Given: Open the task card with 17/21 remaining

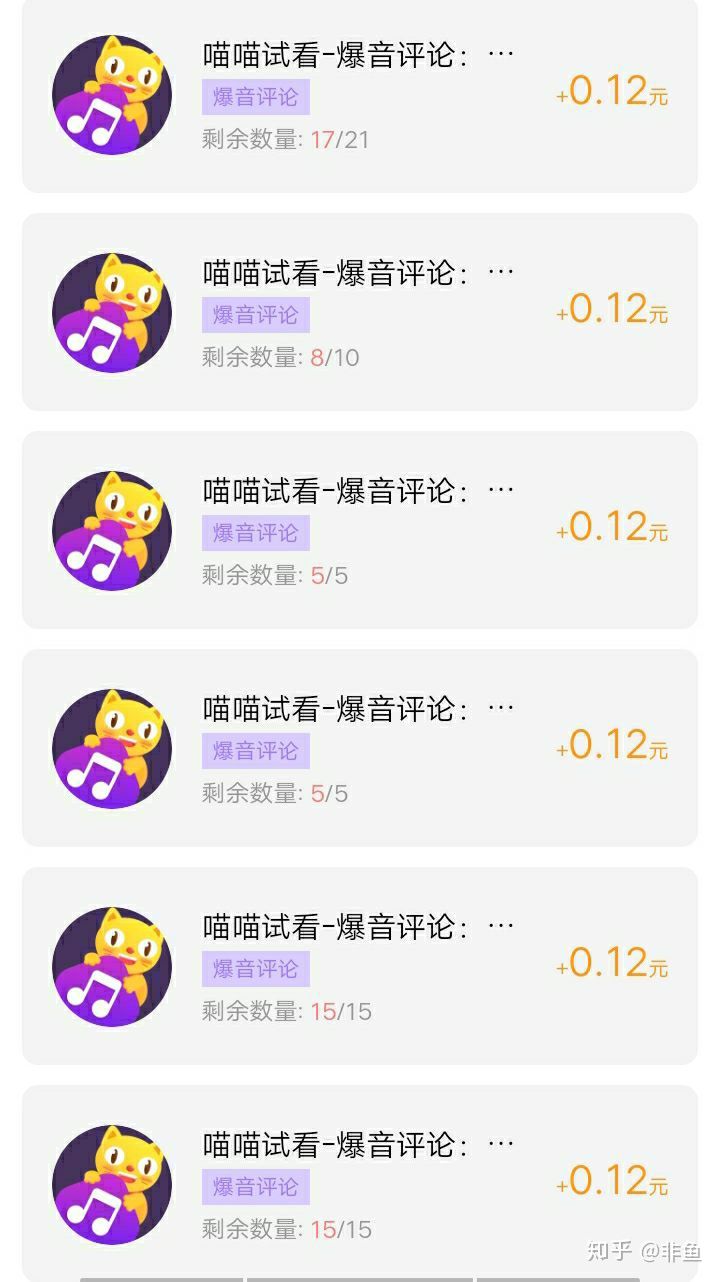Looking at the screenshot, I should pyautogui.click(x=360, y=96).
